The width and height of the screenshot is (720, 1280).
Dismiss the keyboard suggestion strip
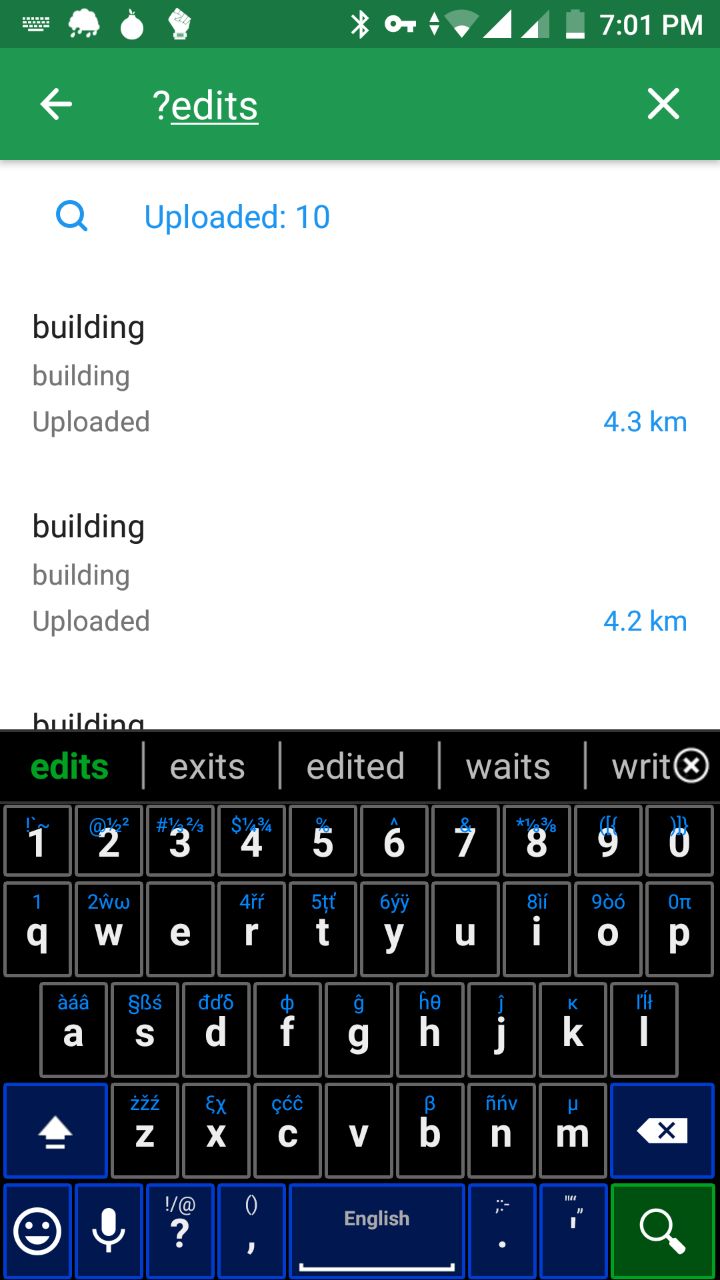point(691,766)
